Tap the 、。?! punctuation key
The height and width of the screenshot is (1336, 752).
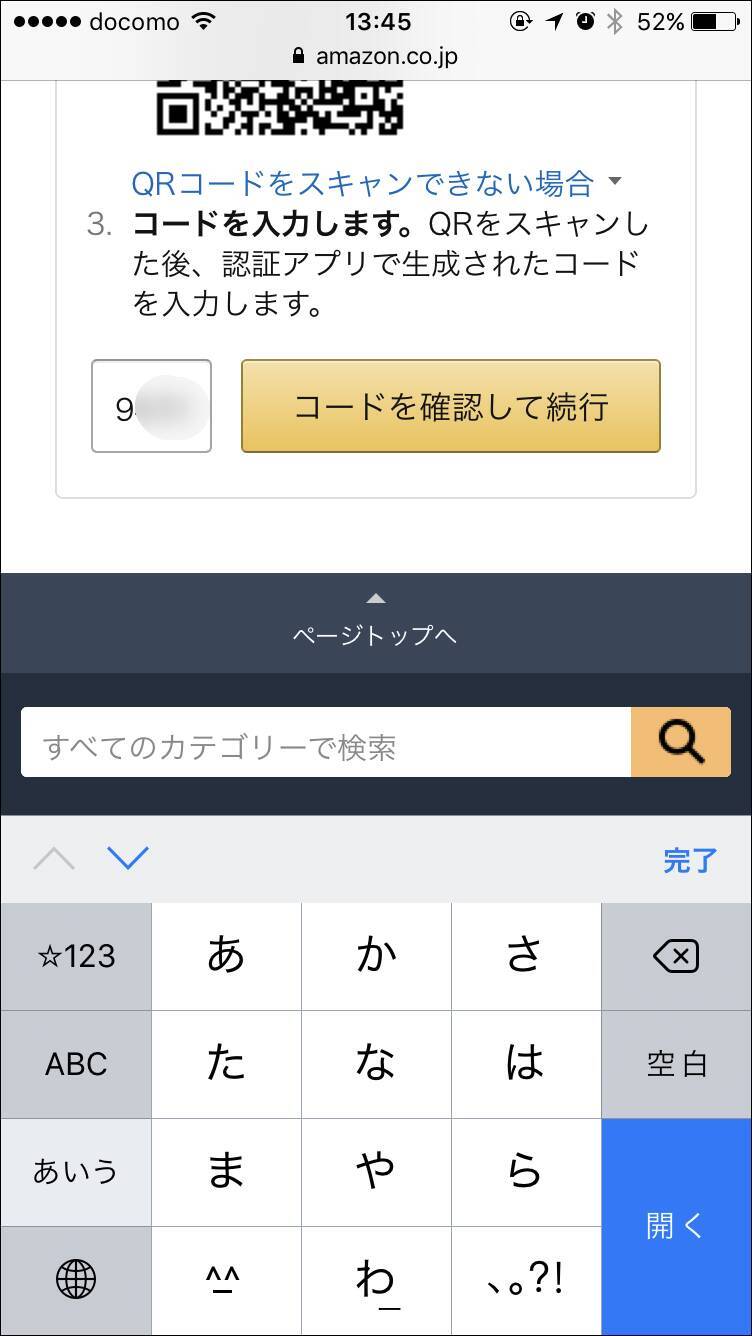[x=526, y=1279]
